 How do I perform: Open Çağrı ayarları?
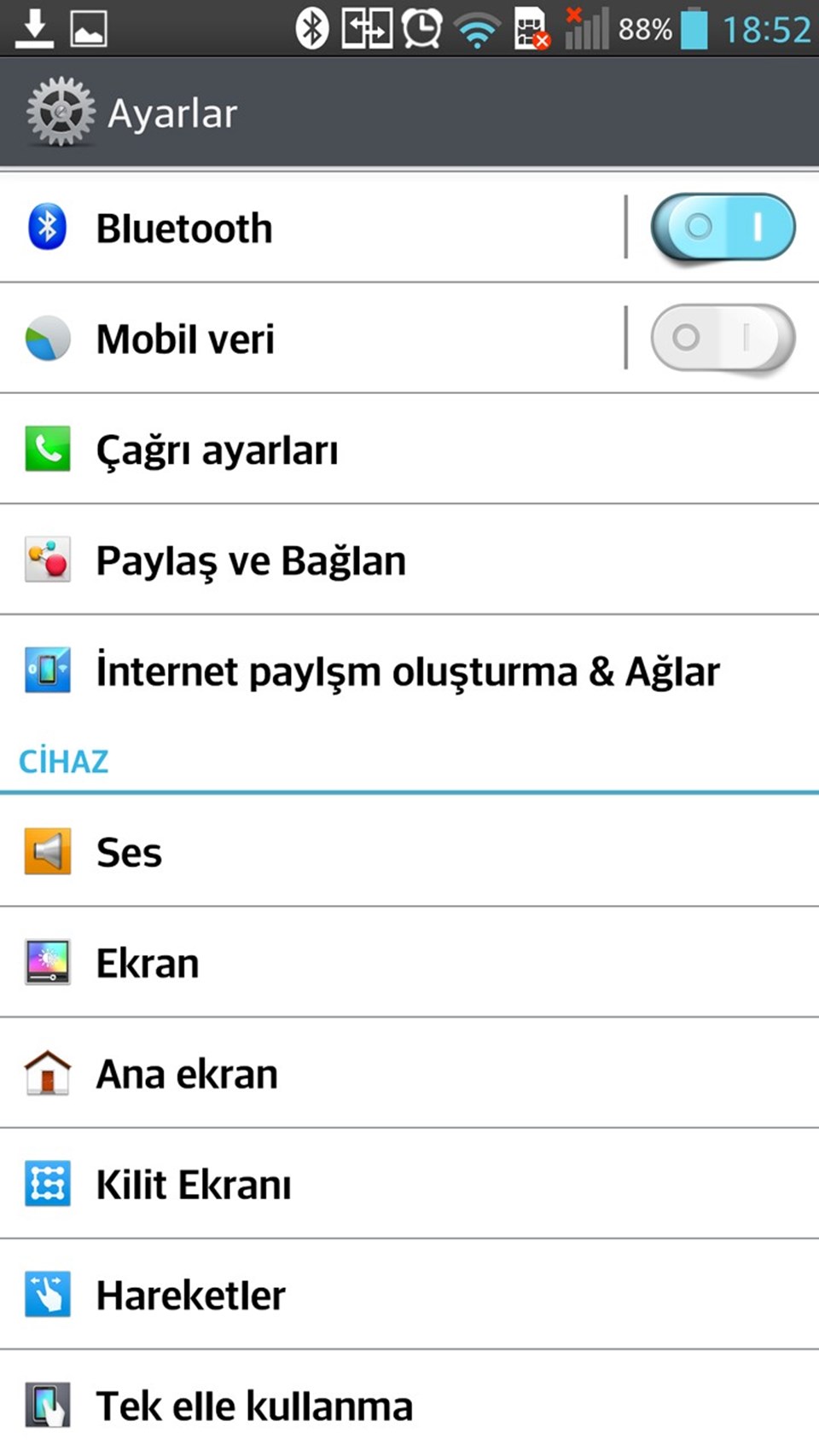tap(409, 450)
